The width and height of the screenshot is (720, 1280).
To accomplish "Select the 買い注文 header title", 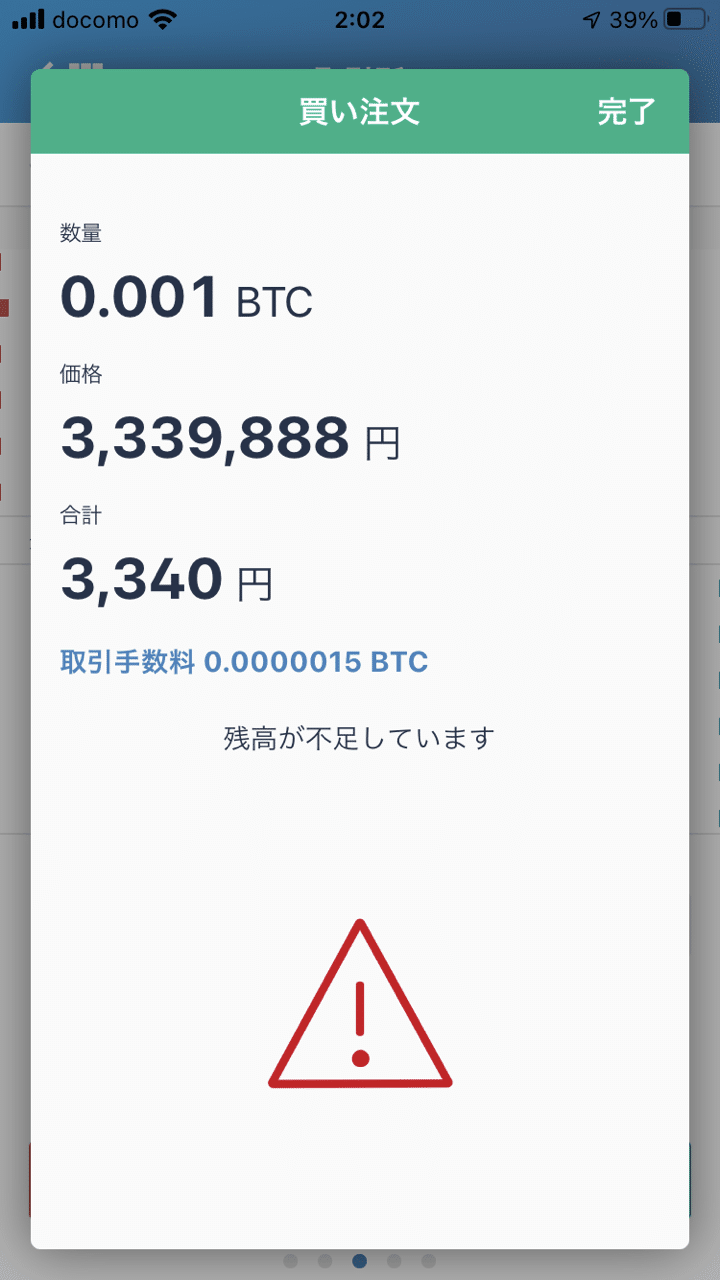I will pyautogui.click(x=360, y=111).
